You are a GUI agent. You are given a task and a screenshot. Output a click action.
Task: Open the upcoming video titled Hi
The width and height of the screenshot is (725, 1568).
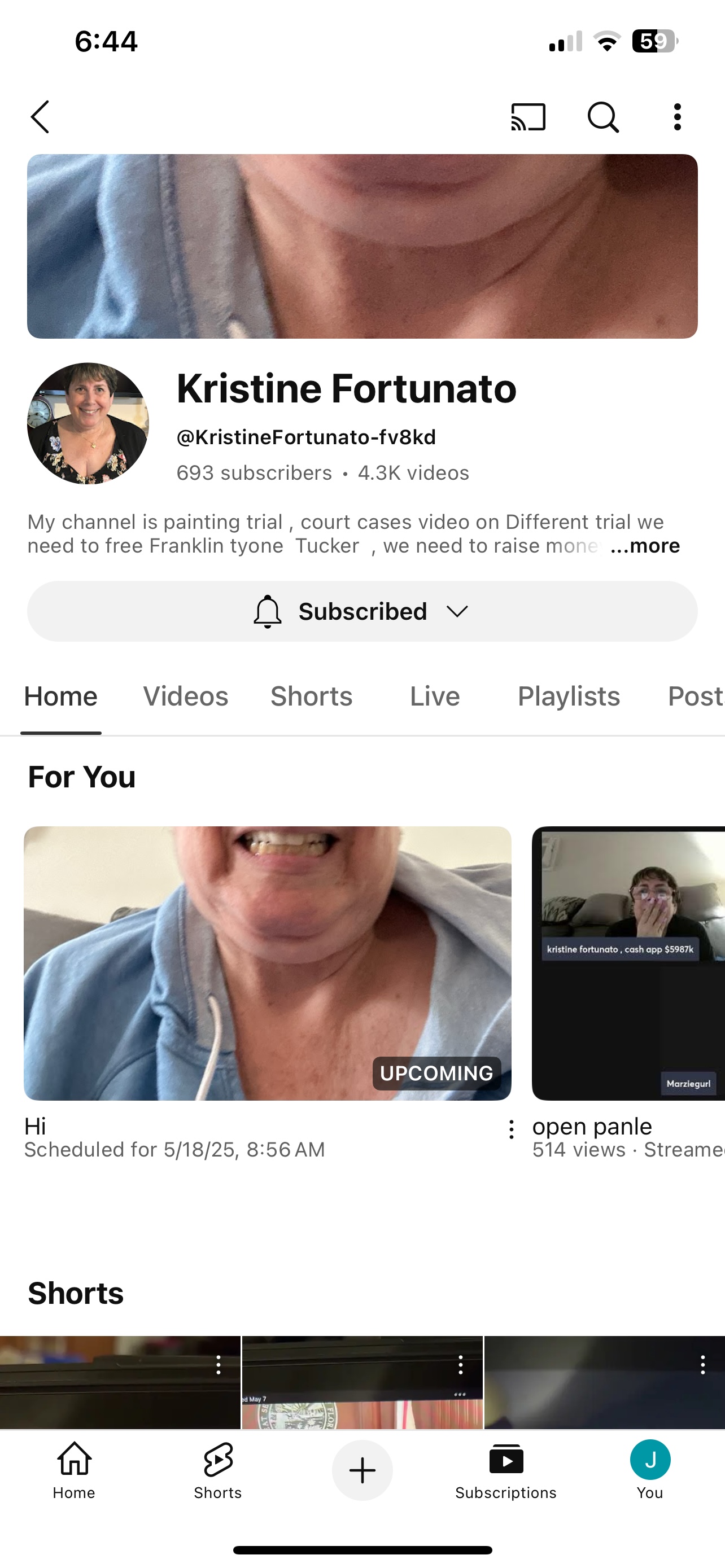coord(267,963)
